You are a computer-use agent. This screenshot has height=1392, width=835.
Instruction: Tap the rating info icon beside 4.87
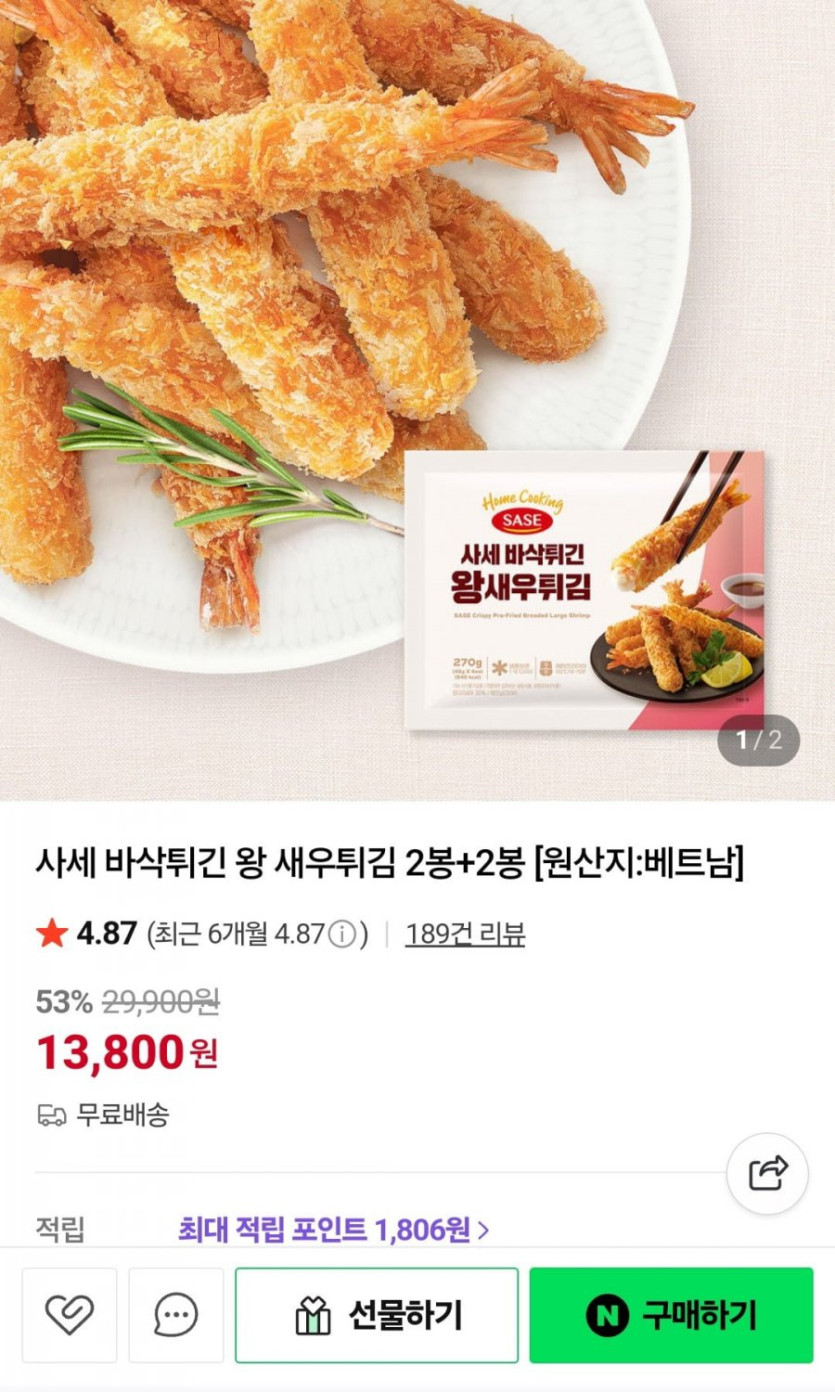[342, 934]
